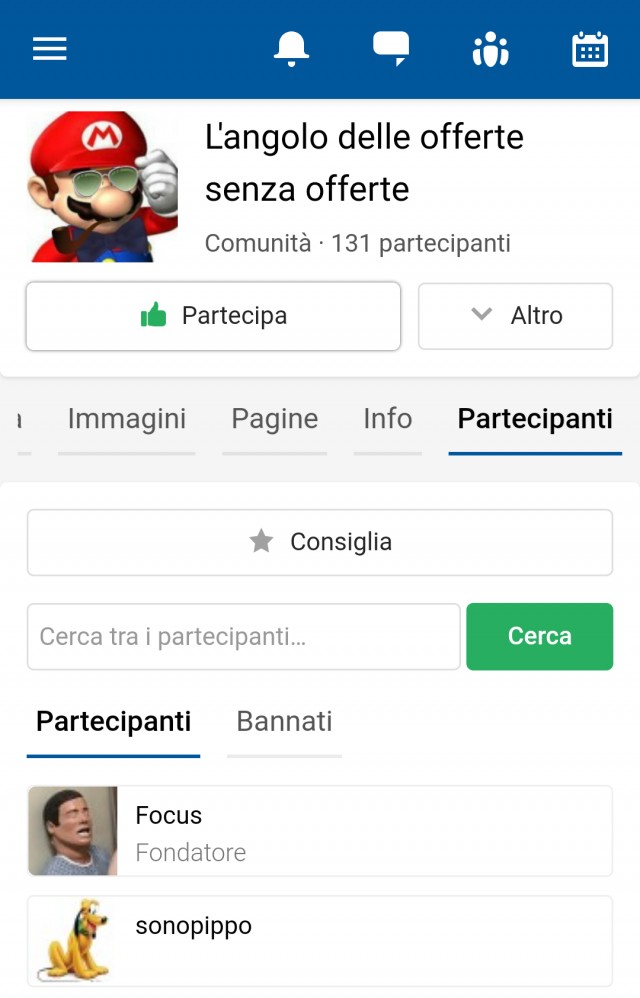The height and width of the screenshot is (998, 640).
Task: Expand the Altro dropdown
Action: click(515, 316)
